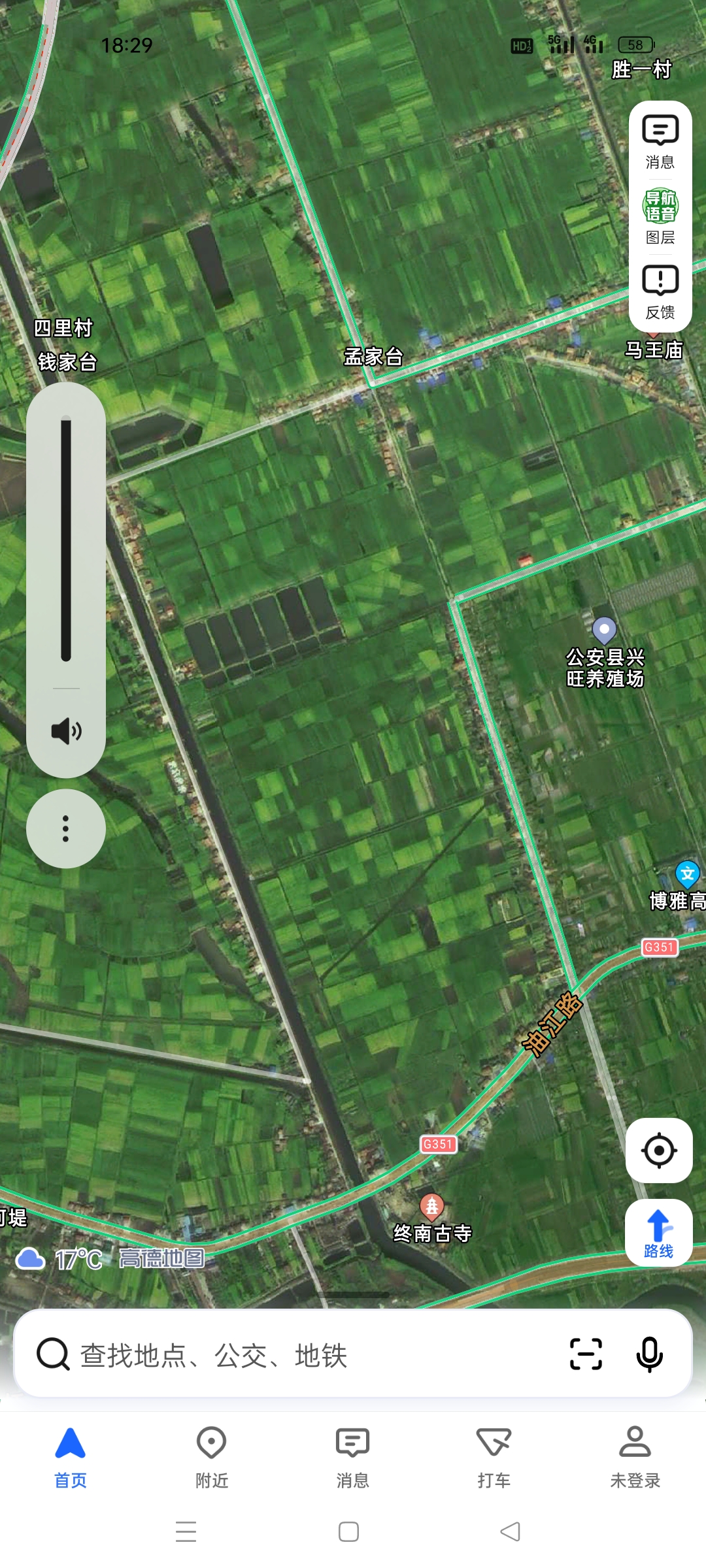The height and width of the screenshot is (1568, 706).
Task: Open the scan icon in search bar
Action: 586,1354
